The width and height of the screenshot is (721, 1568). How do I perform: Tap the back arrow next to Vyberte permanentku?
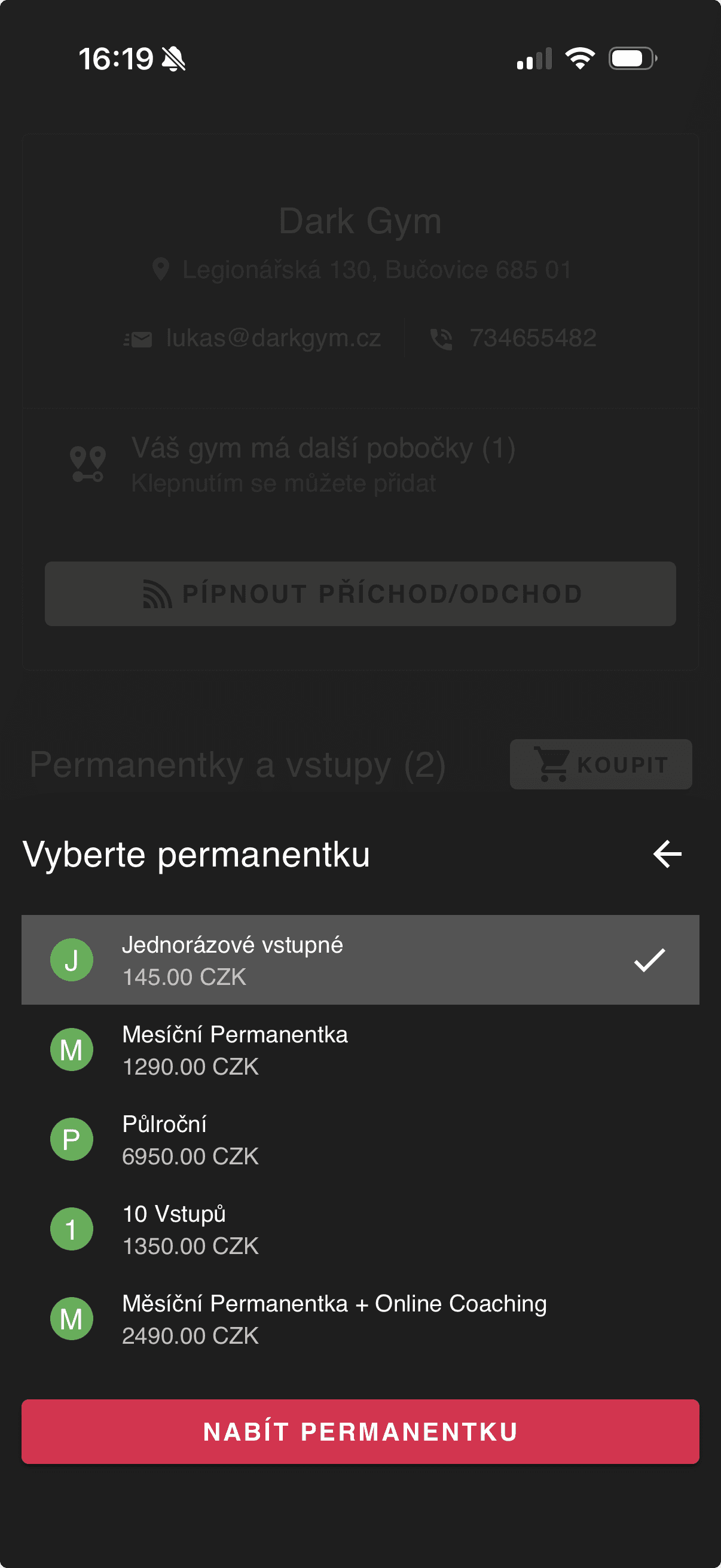coord(667,854)
